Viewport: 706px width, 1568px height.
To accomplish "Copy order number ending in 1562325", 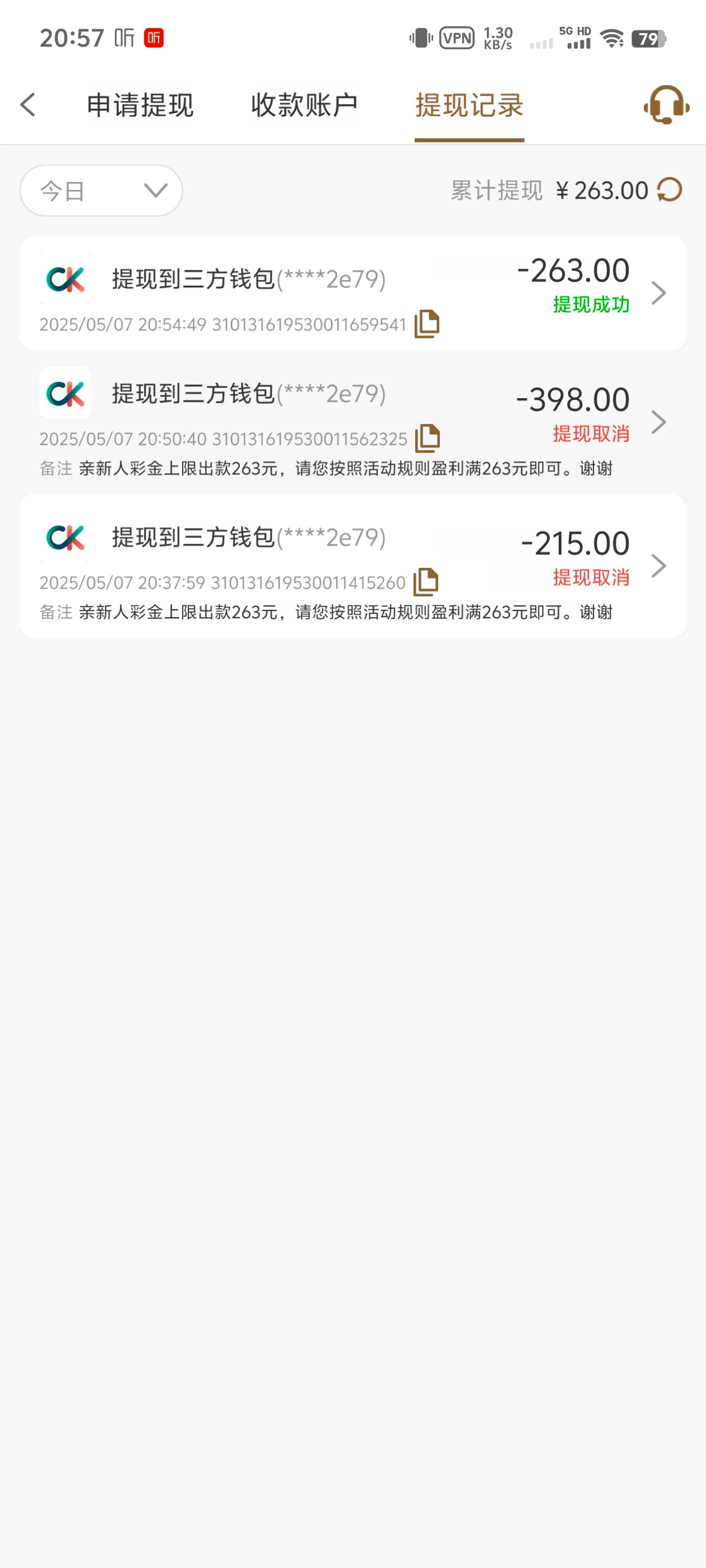I will coord(428,438).
